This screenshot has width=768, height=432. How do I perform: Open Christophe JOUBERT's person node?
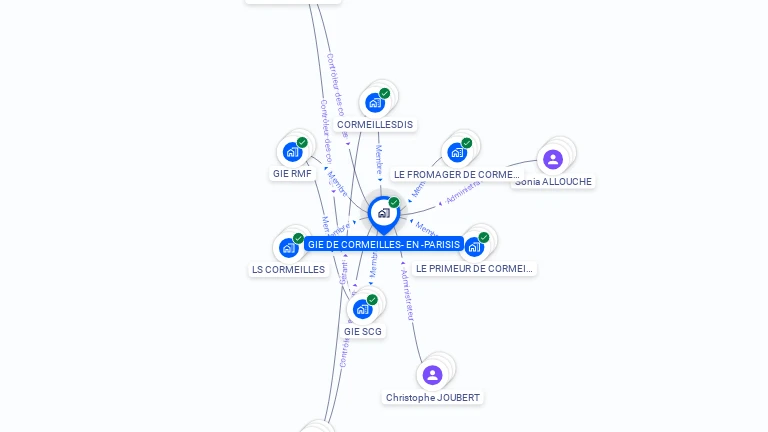(x=432, y=375)
